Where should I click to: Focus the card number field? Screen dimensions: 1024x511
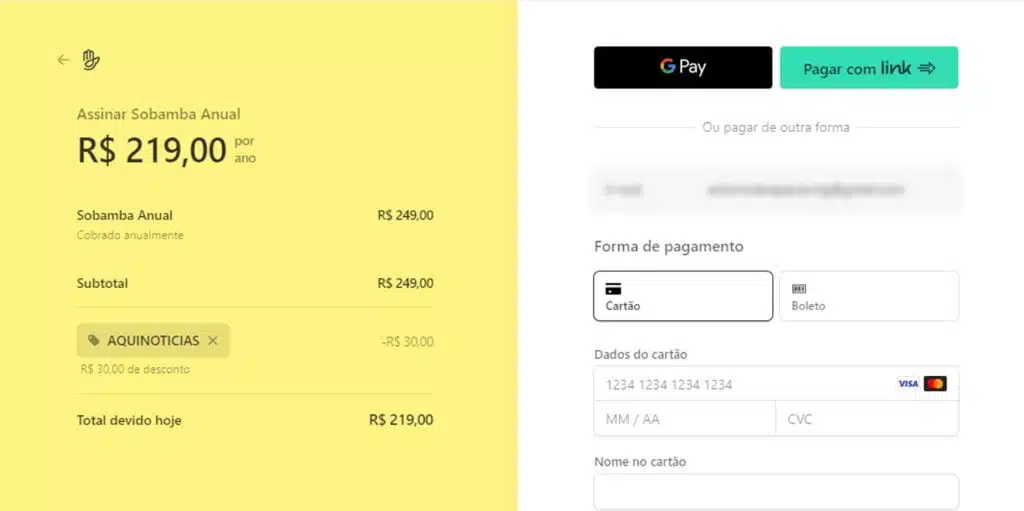[x=740, y=384]
